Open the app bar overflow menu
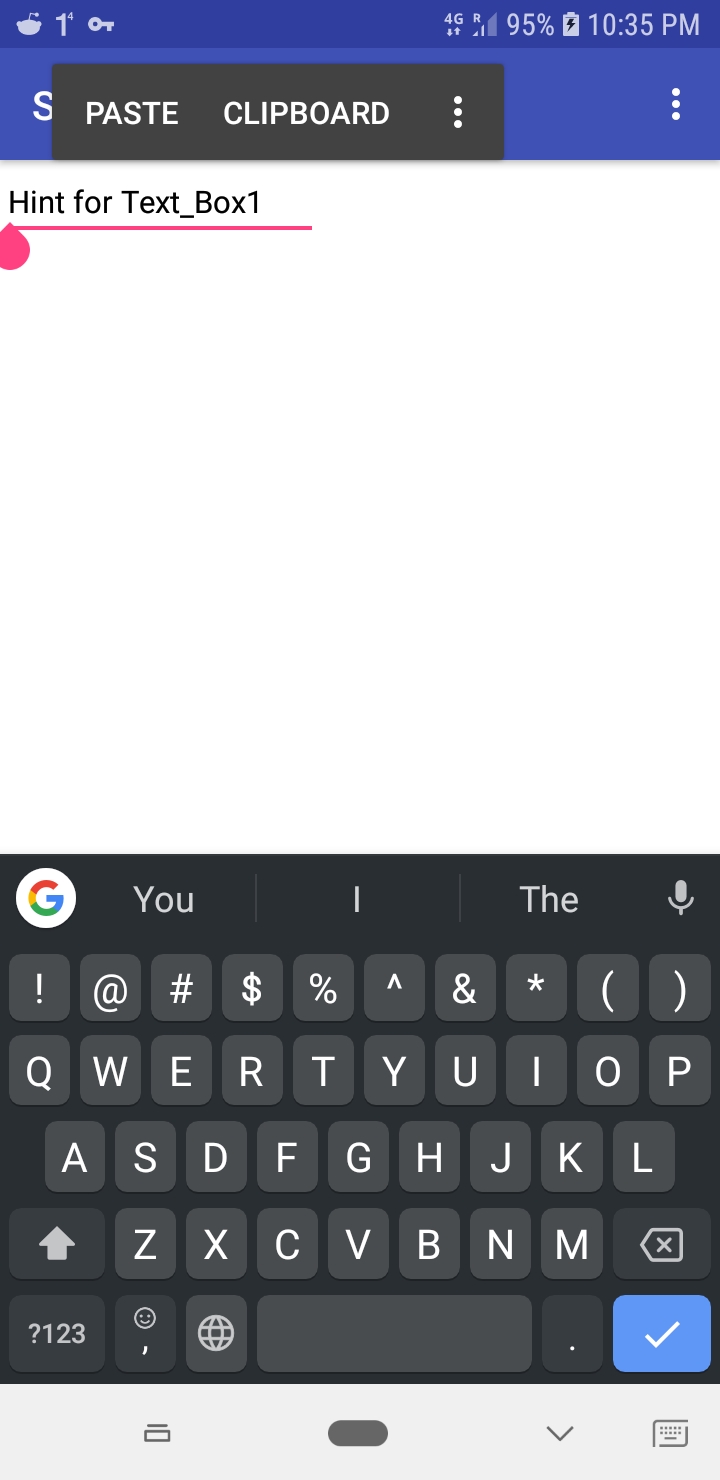 click(x=676, y=104)
